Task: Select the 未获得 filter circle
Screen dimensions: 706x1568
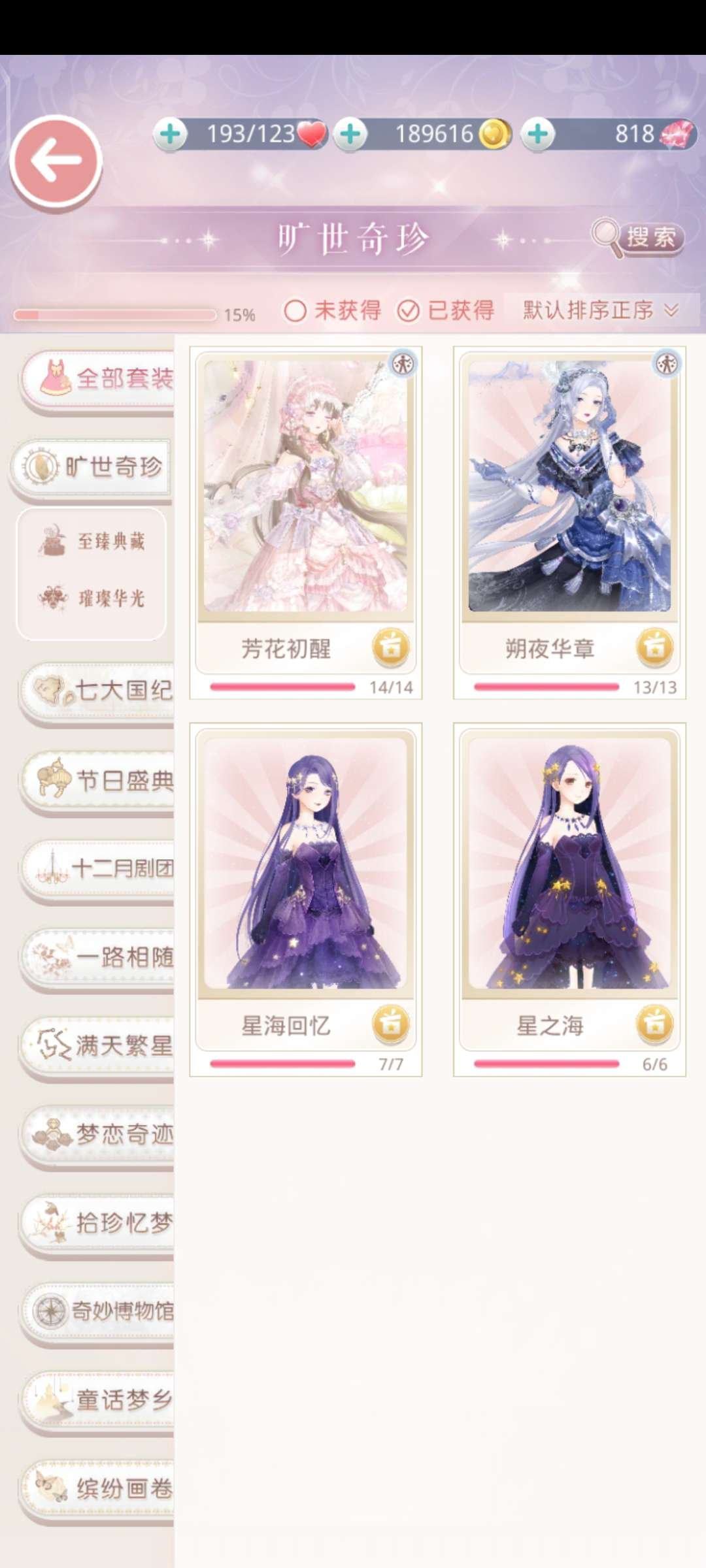Action: tap(296, 311)
